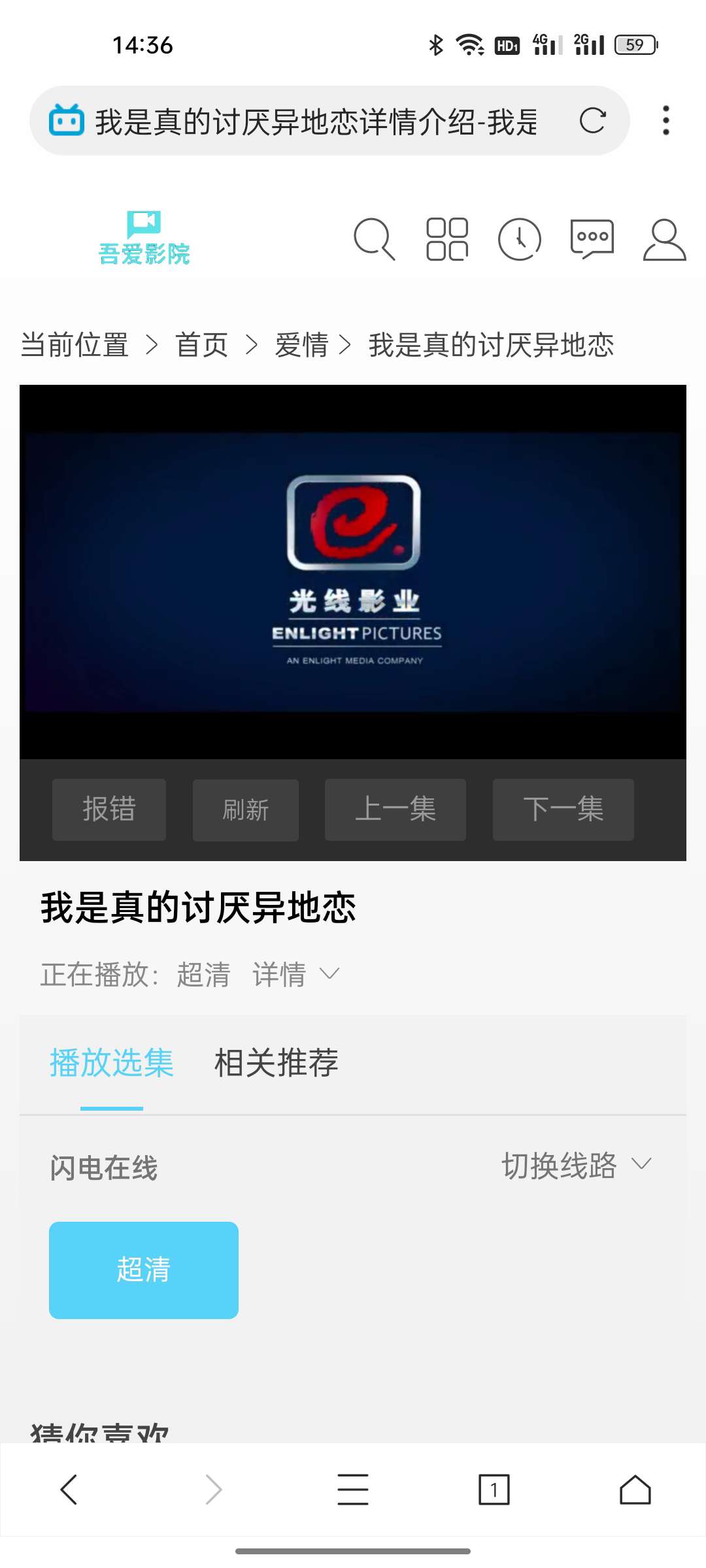Switch to the 相关推荐 tab
Viewport: 706px width, 1568px height.
click(x=276, y=1063)
